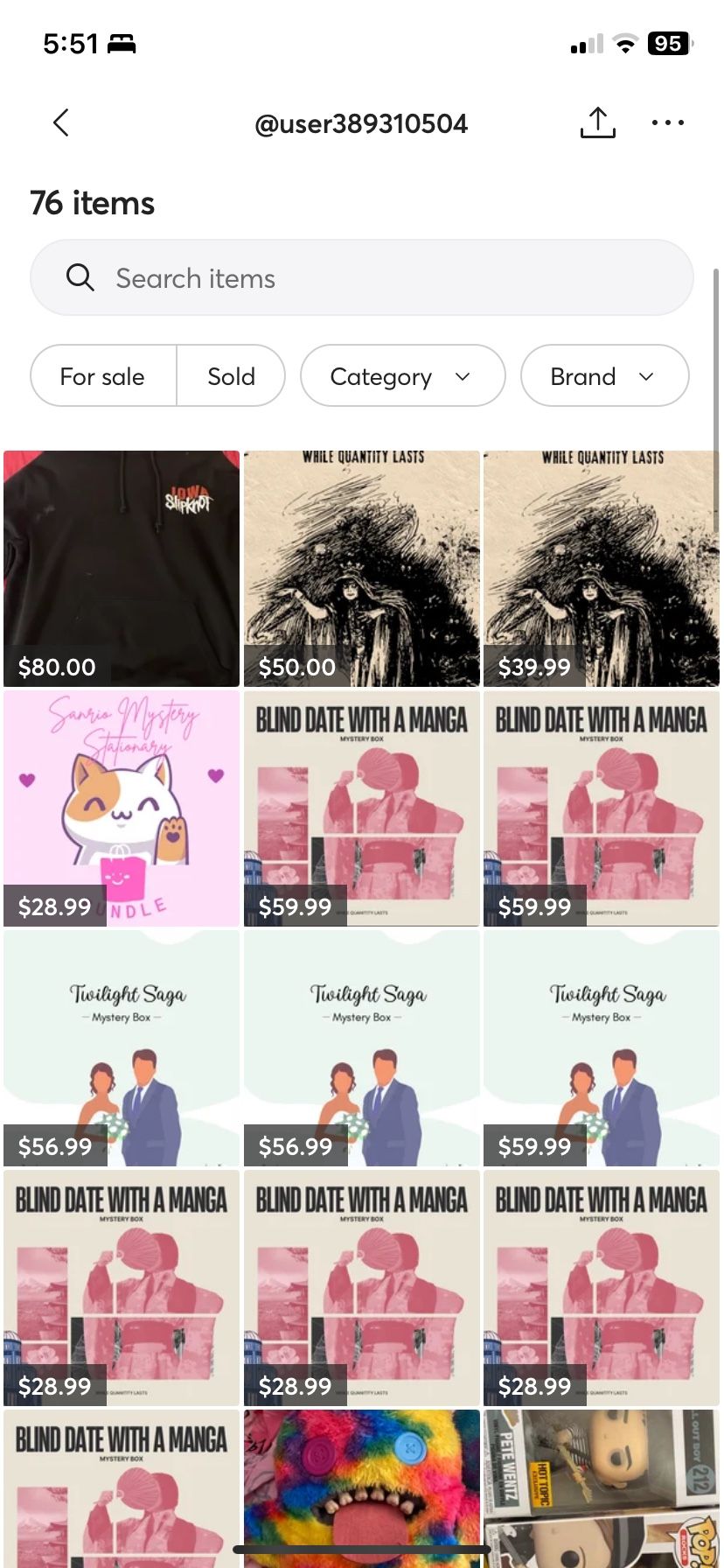Open the $50.00 While Quantity Lasts listing

pyautogui.click(x=362, y=569)
